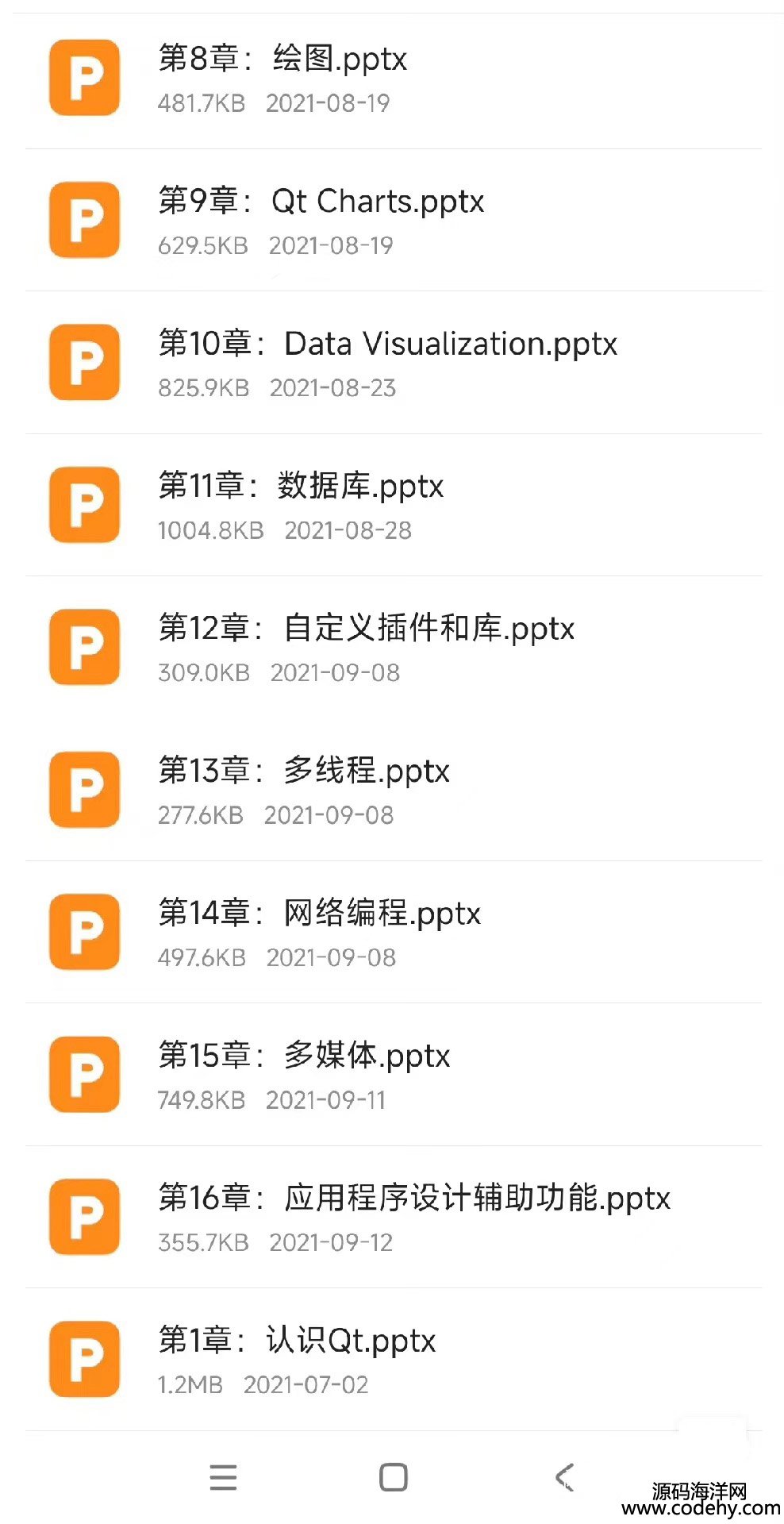Open the Data Visualization.pptx file

coord(392,363)
